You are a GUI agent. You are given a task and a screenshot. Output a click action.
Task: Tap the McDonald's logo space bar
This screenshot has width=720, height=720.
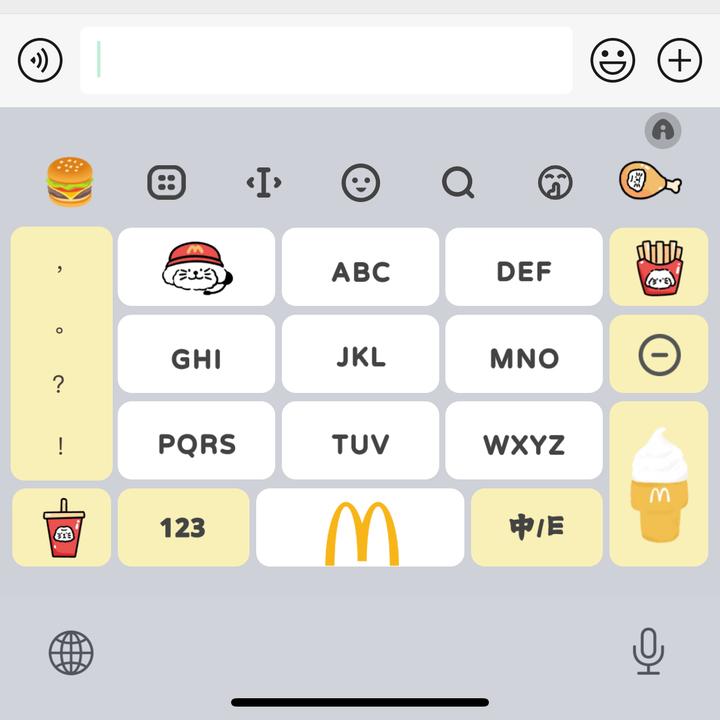(x=360, y=528)
